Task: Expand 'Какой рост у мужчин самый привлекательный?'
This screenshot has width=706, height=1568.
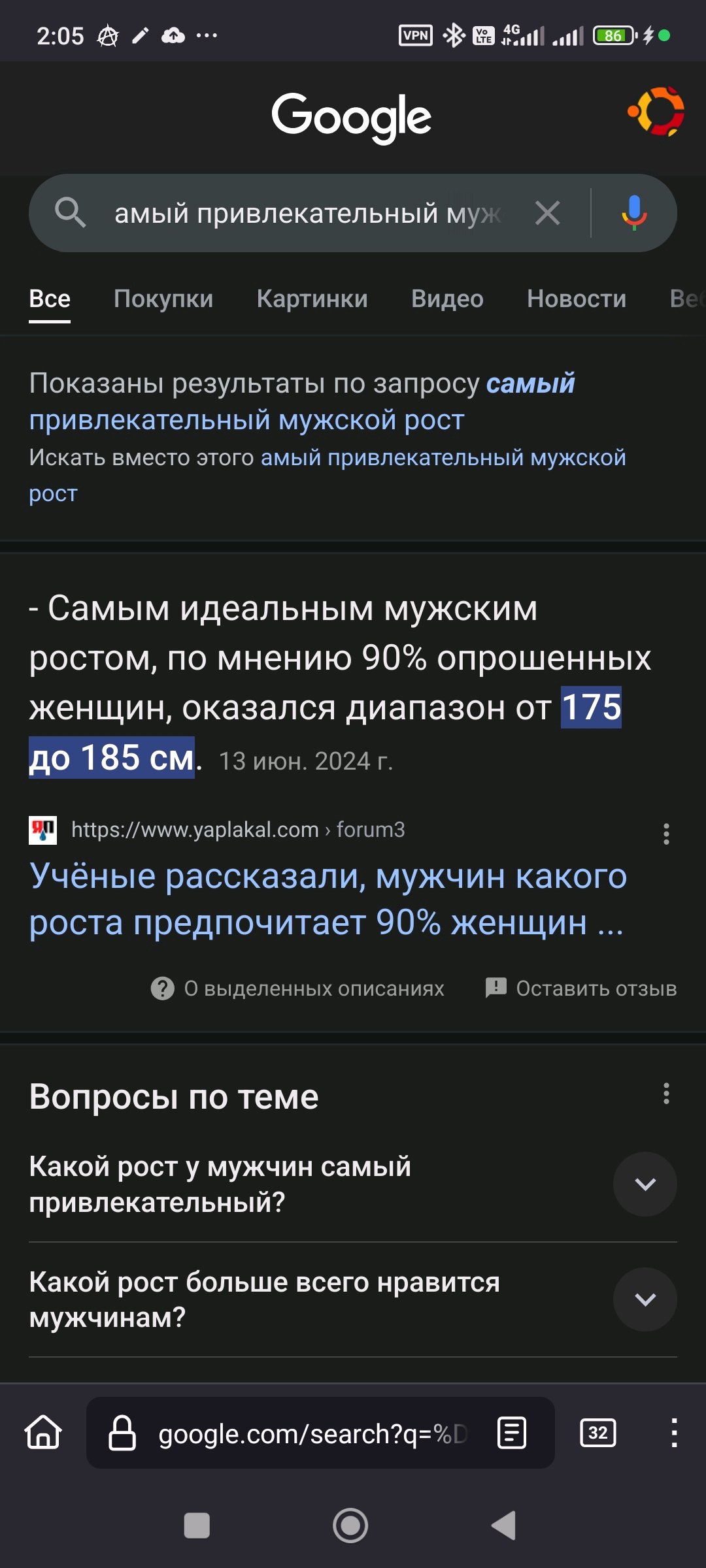Action: [645, 1184]
